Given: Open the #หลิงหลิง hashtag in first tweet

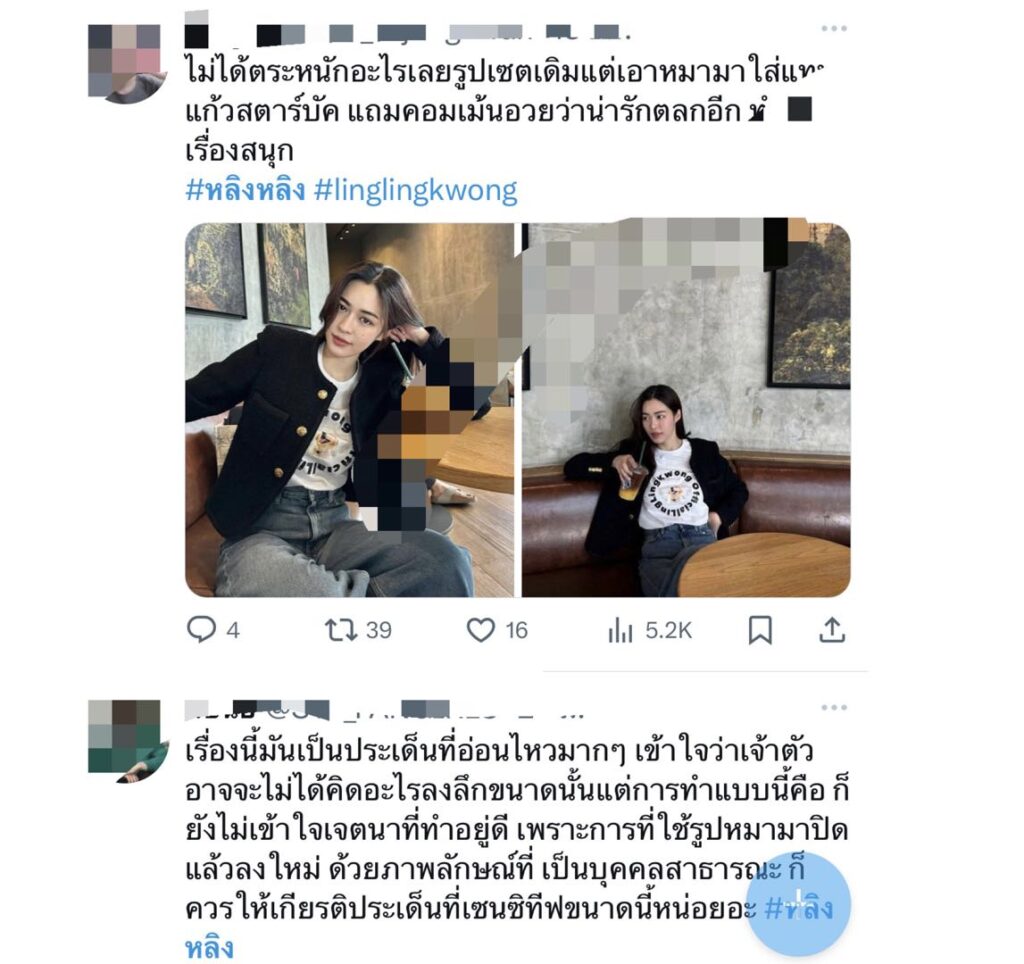Looking at the screenshot, I should [245, 189].
